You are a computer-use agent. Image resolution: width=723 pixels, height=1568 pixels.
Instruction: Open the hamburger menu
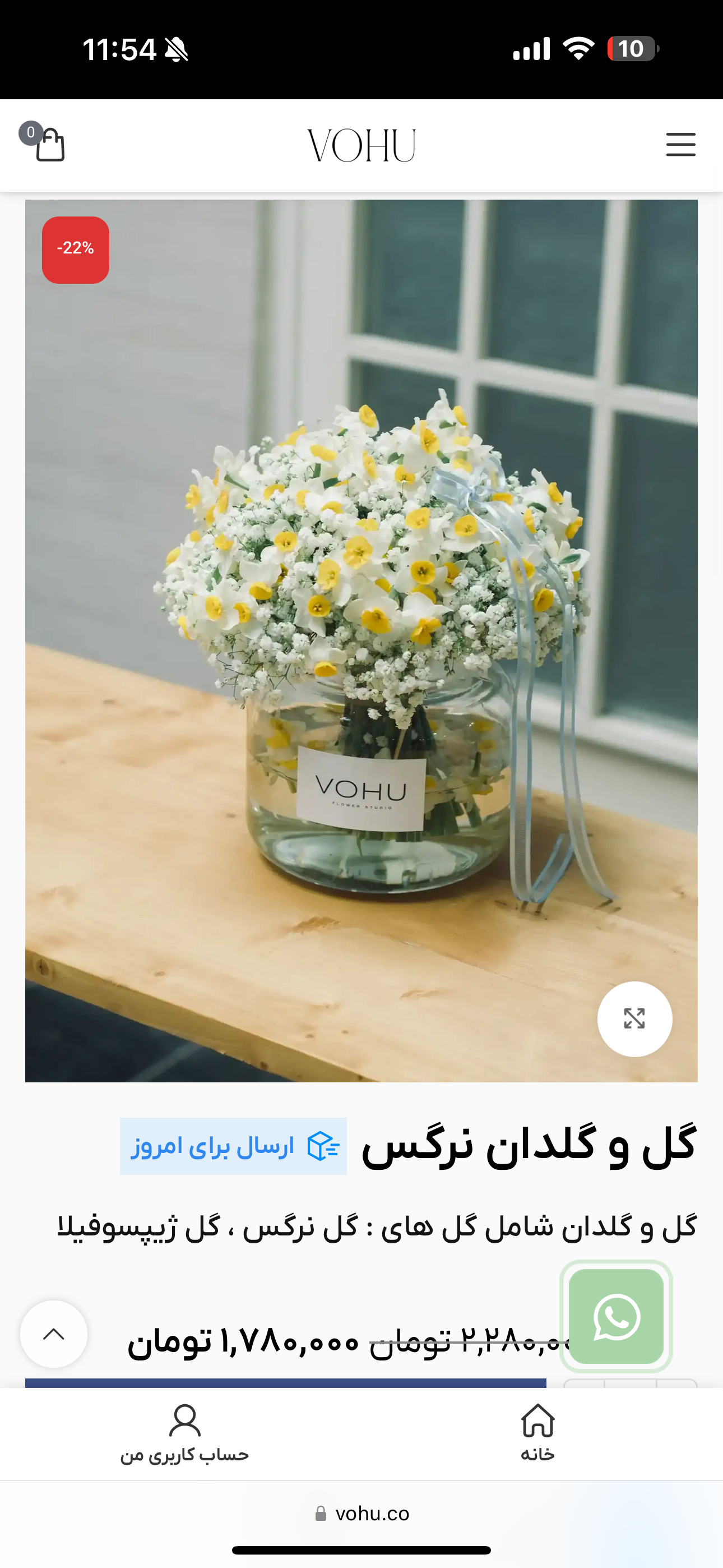coord(680,145)
